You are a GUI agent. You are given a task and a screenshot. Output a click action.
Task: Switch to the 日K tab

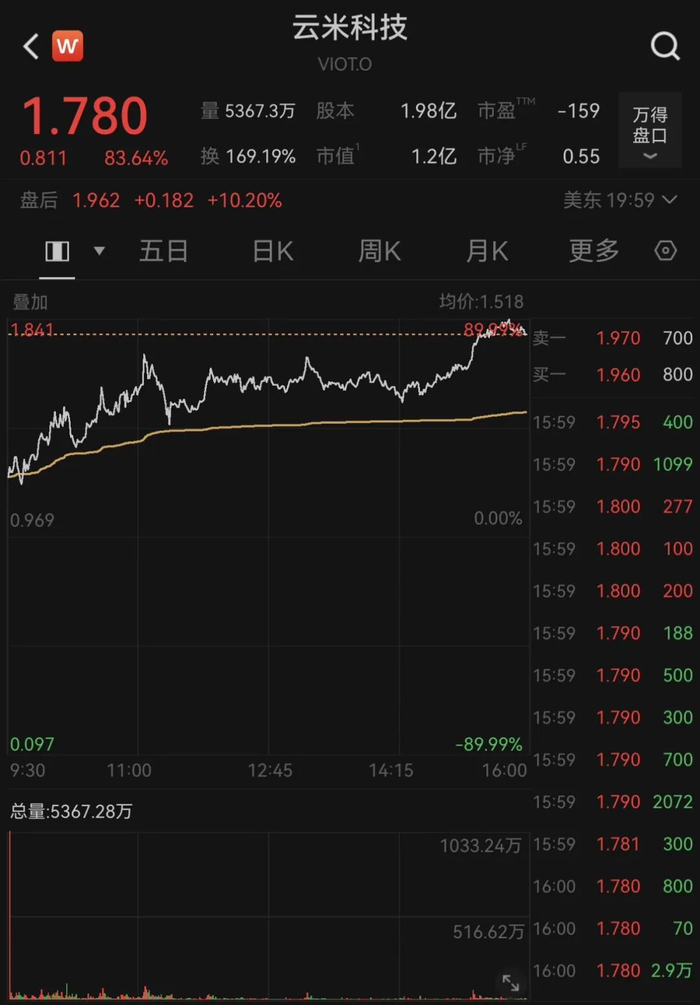(x=273, y=251)
